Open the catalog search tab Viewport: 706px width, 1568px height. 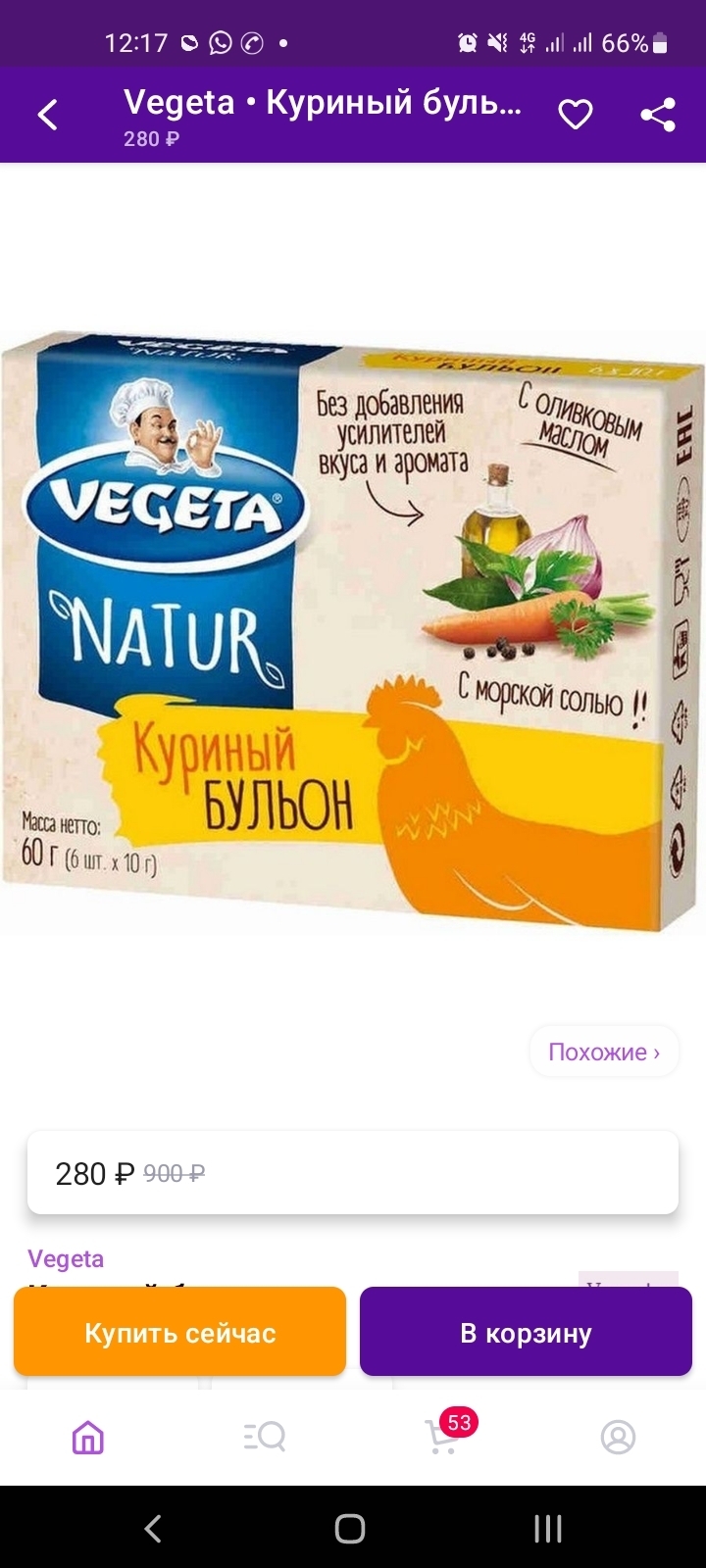click(x=265, y=1438)
